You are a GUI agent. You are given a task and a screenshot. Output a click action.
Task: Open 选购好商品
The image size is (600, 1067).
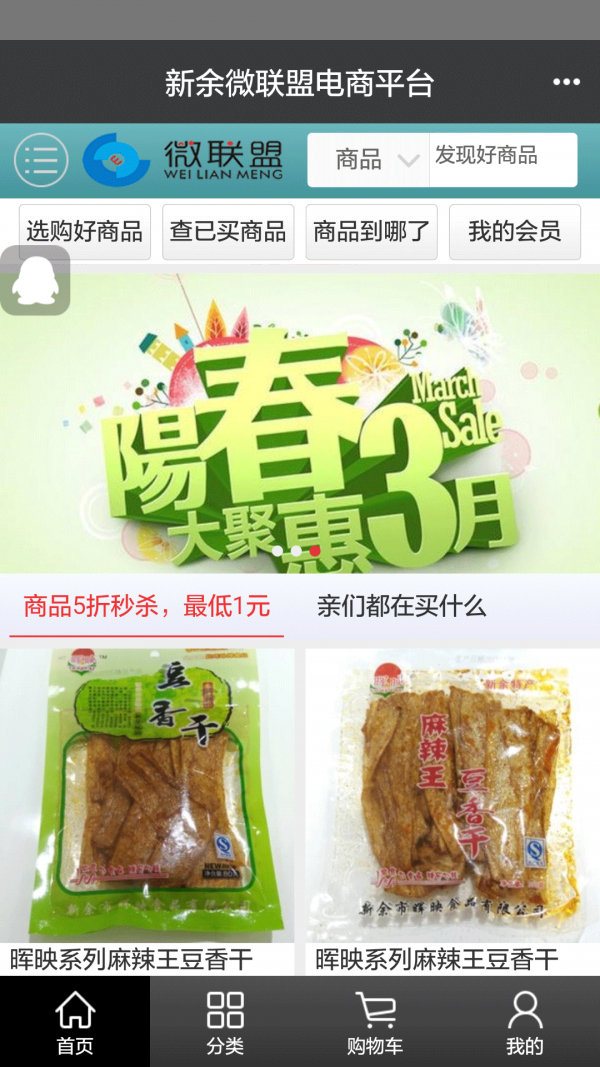85,232
